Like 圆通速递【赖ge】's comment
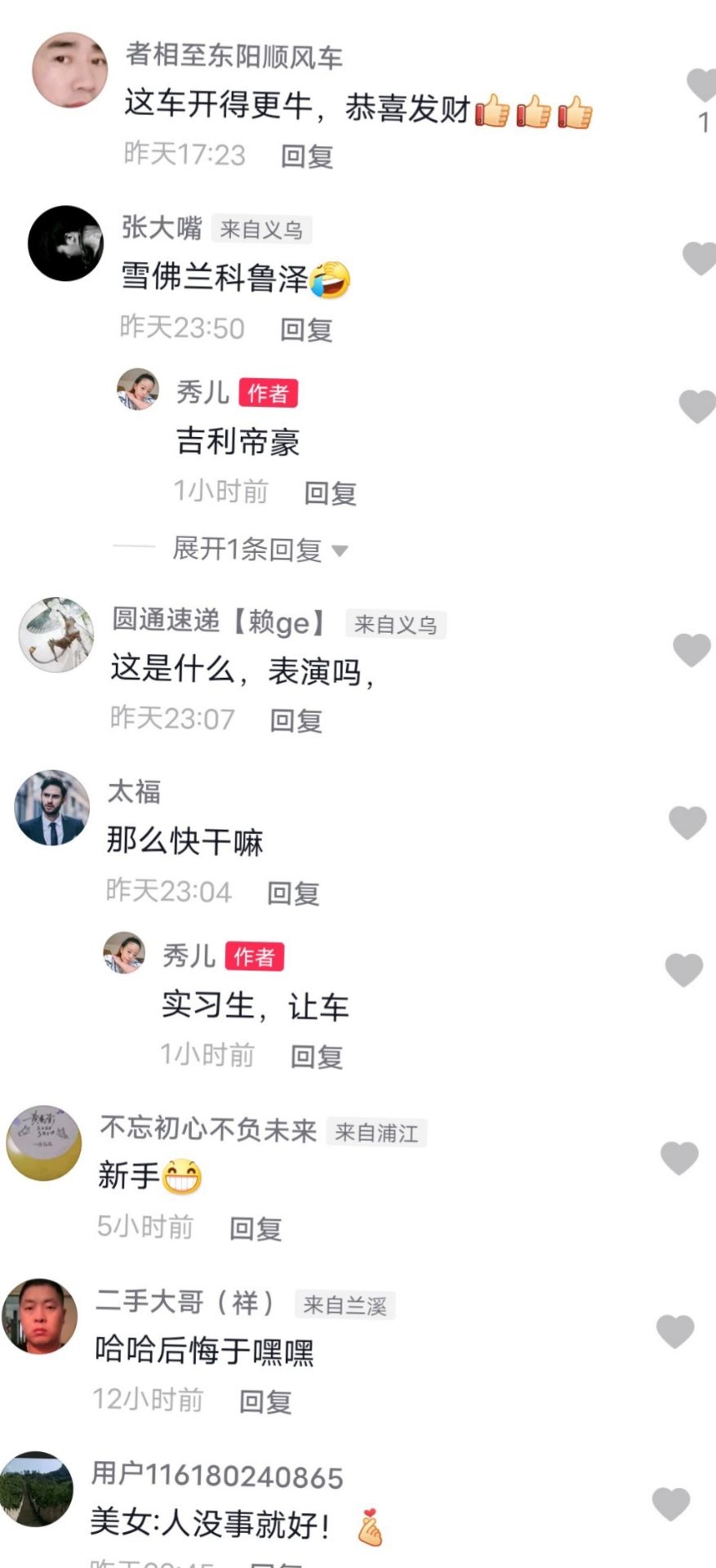This screenshot has height=1568, width=716. click(692, 650)
